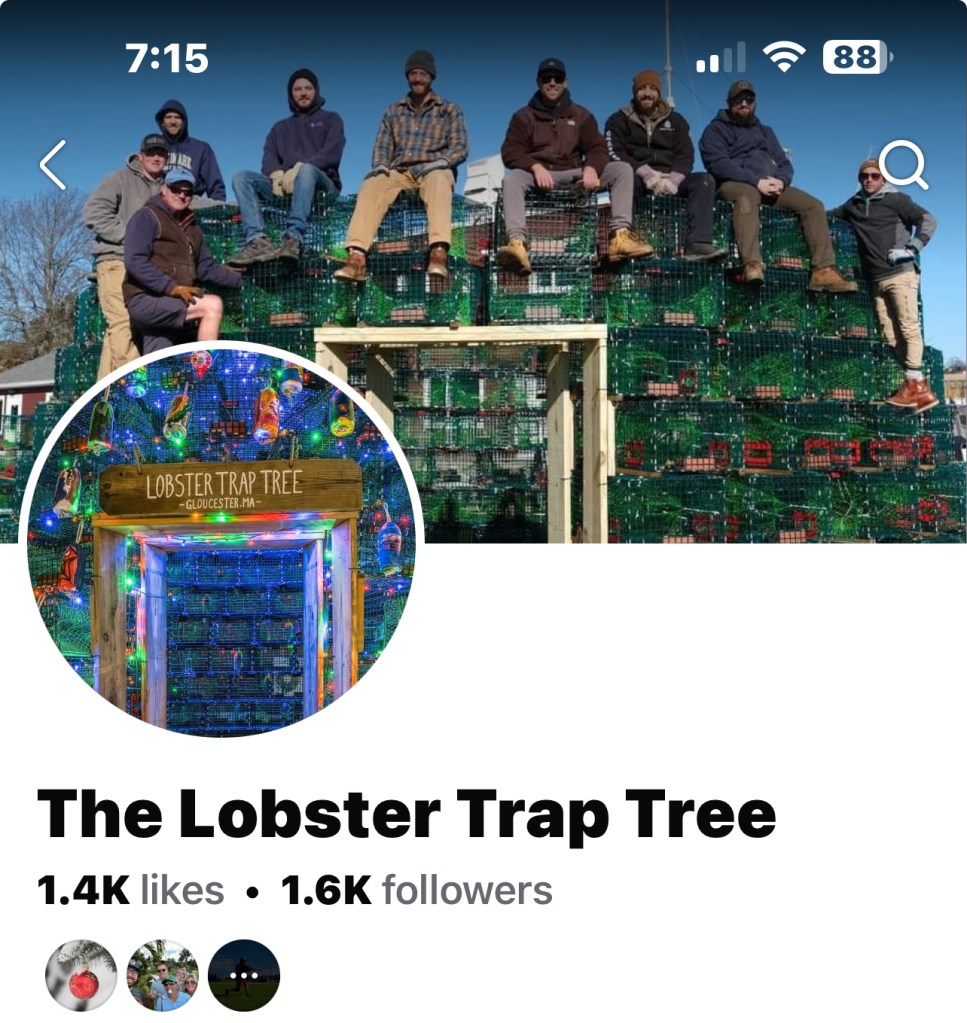Viewport: 967px width, 1023px height.
Task: Open search with the magnifying glass icon
Action: pos(903,165)
